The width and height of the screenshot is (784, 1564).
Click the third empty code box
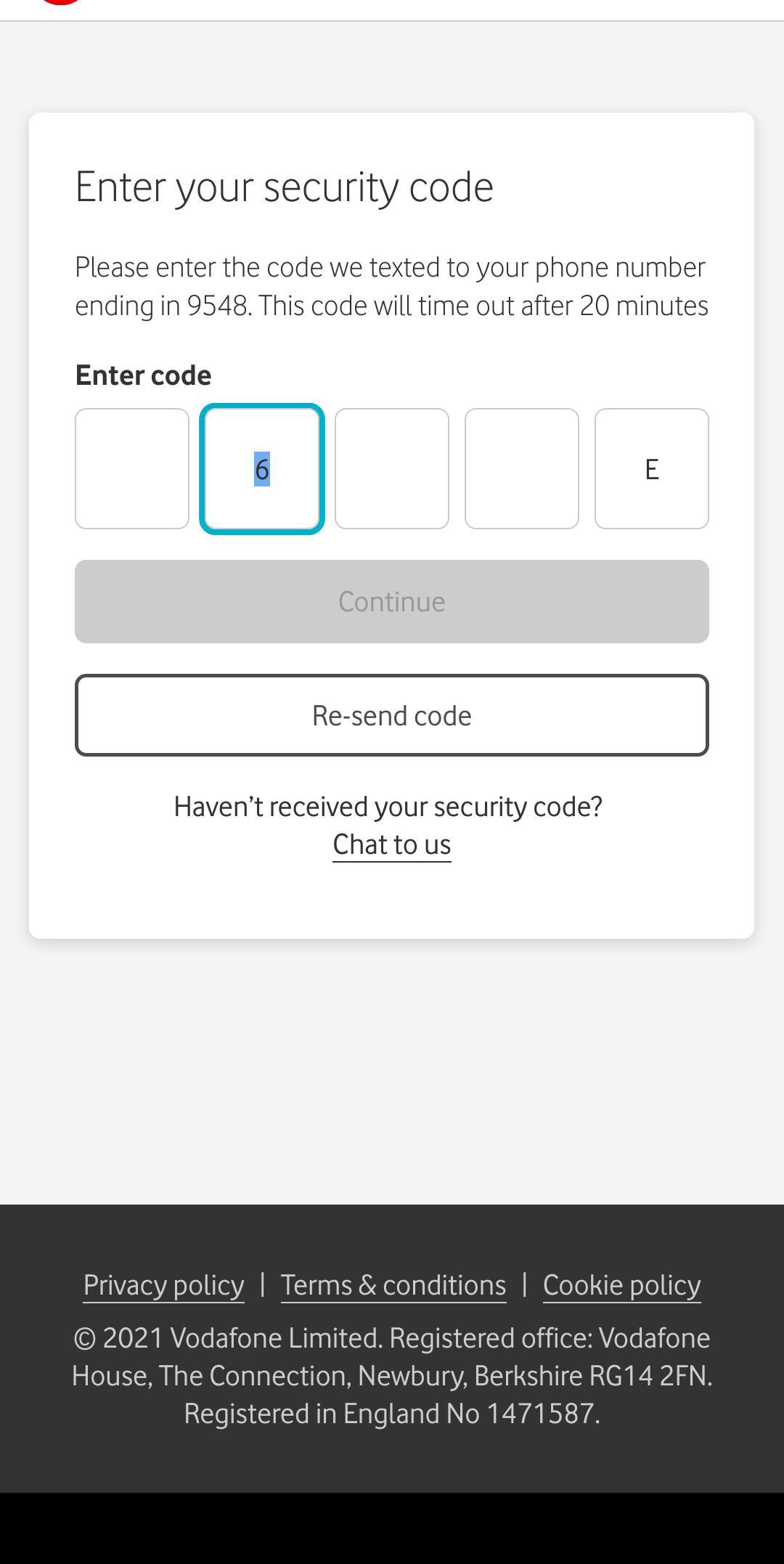click(392, 468)
